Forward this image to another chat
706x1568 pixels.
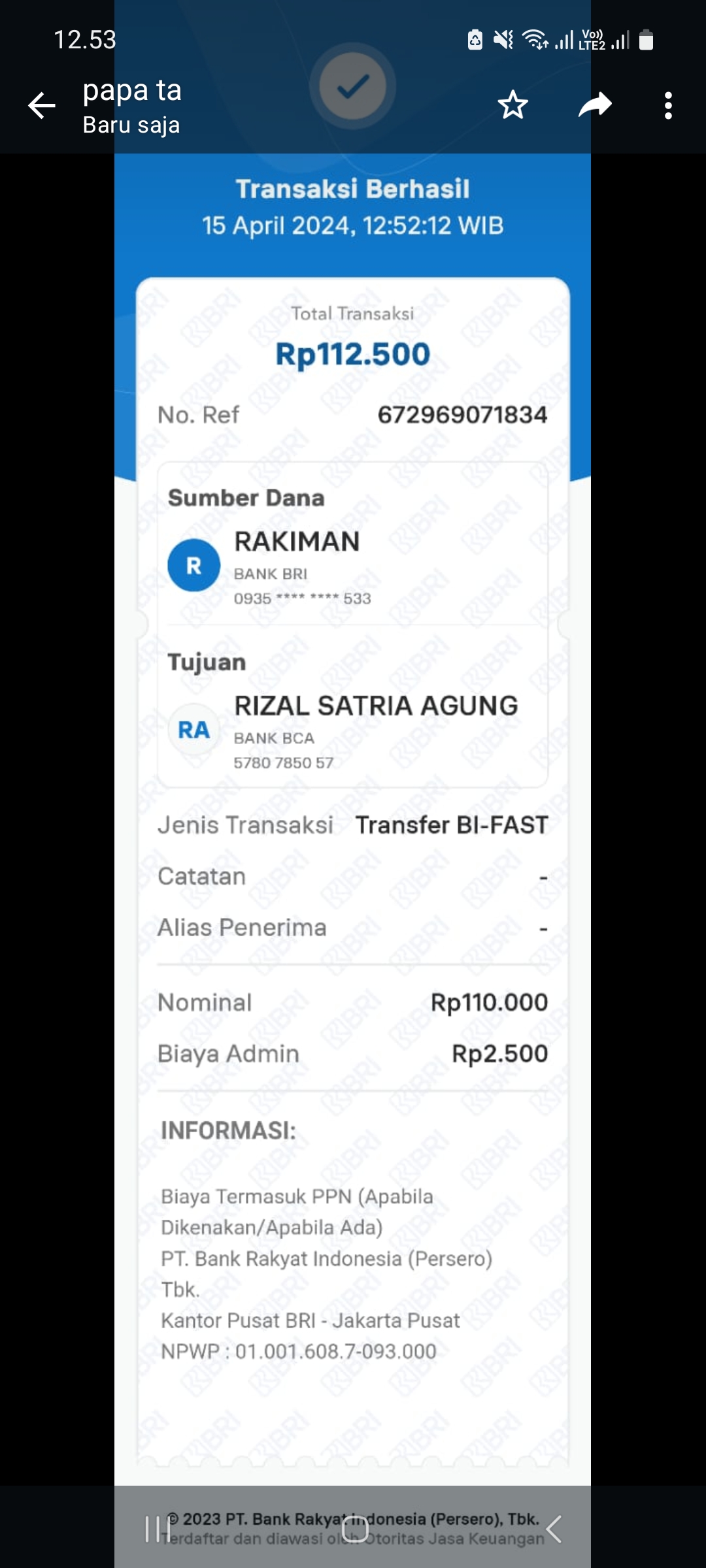tap(595, 105)
